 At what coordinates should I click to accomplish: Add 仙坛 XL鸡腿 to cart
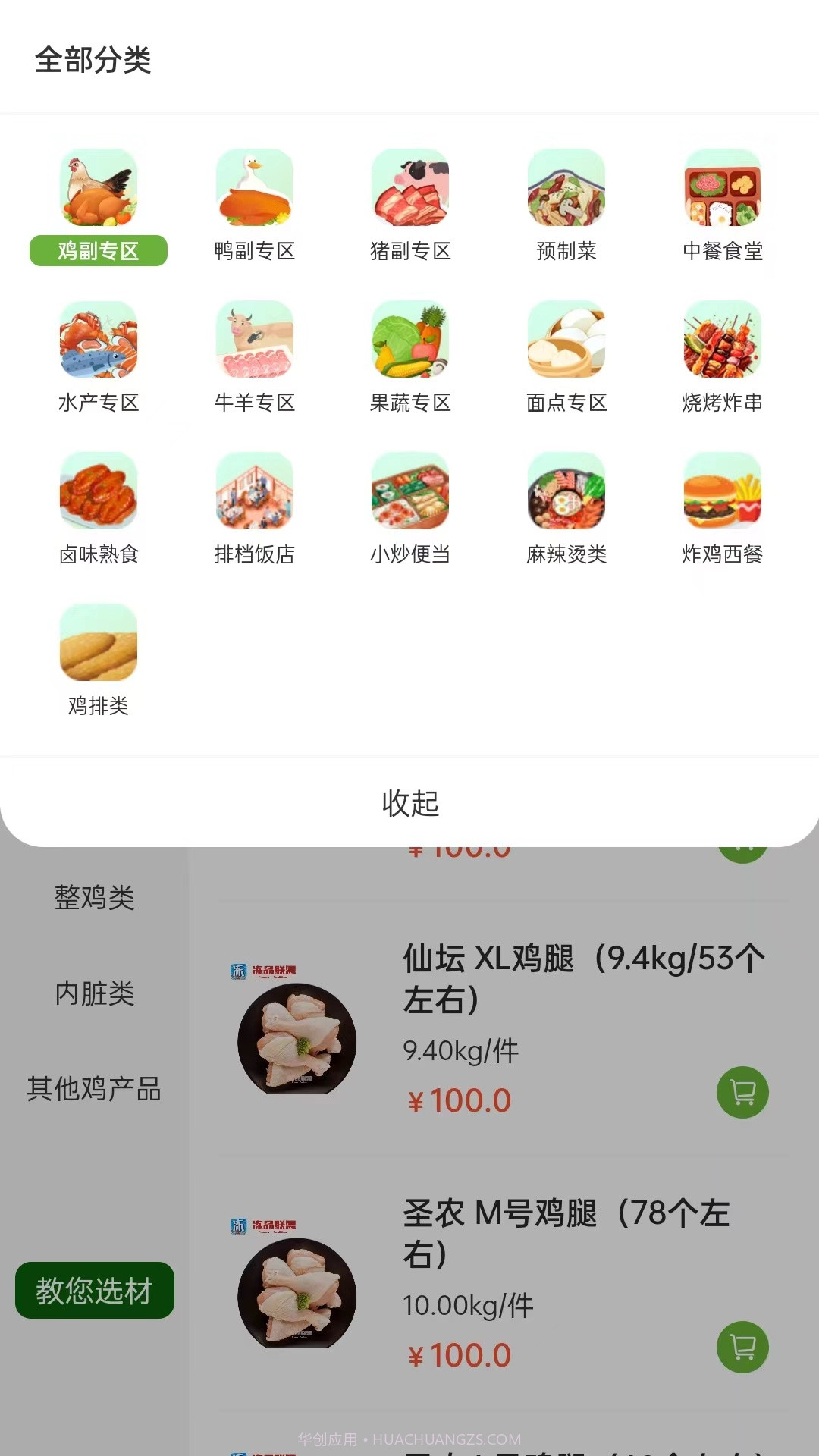[743, 1092]
